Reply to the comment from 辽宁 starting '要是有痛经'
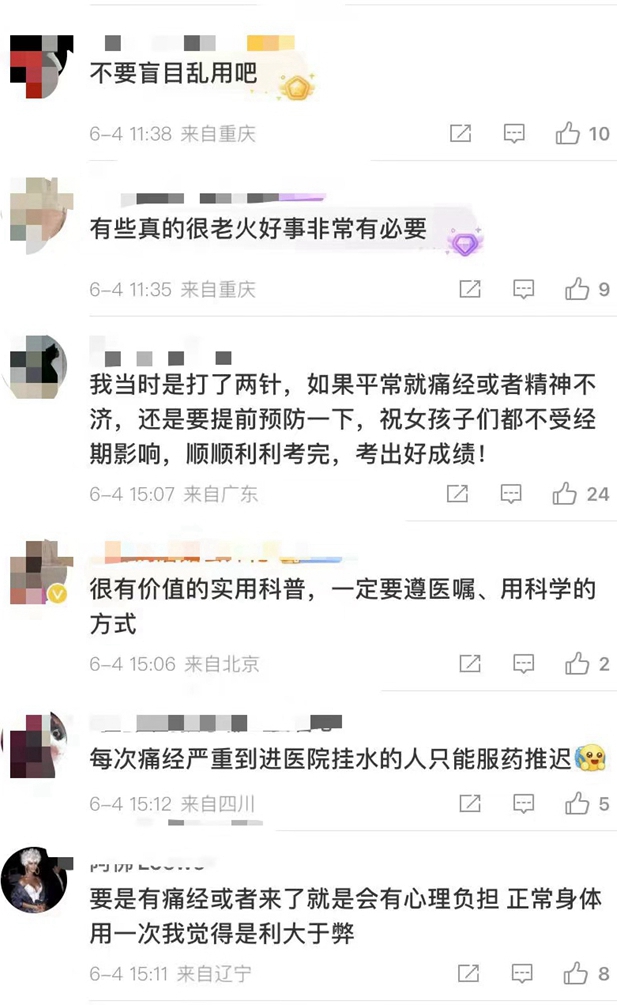 [523, 972]
